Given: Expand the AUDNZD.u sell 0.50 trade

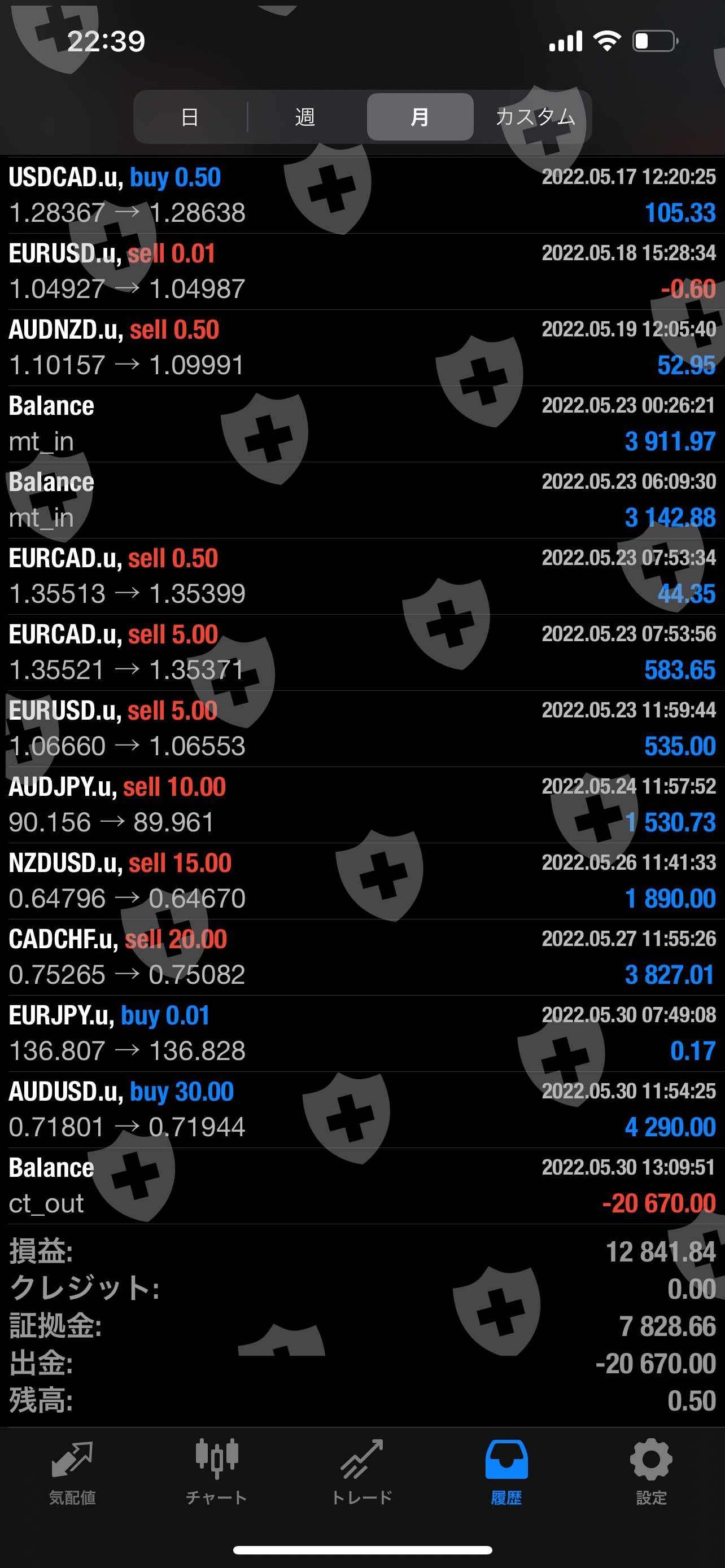Looking at the screenshot, I should point(362,348).
